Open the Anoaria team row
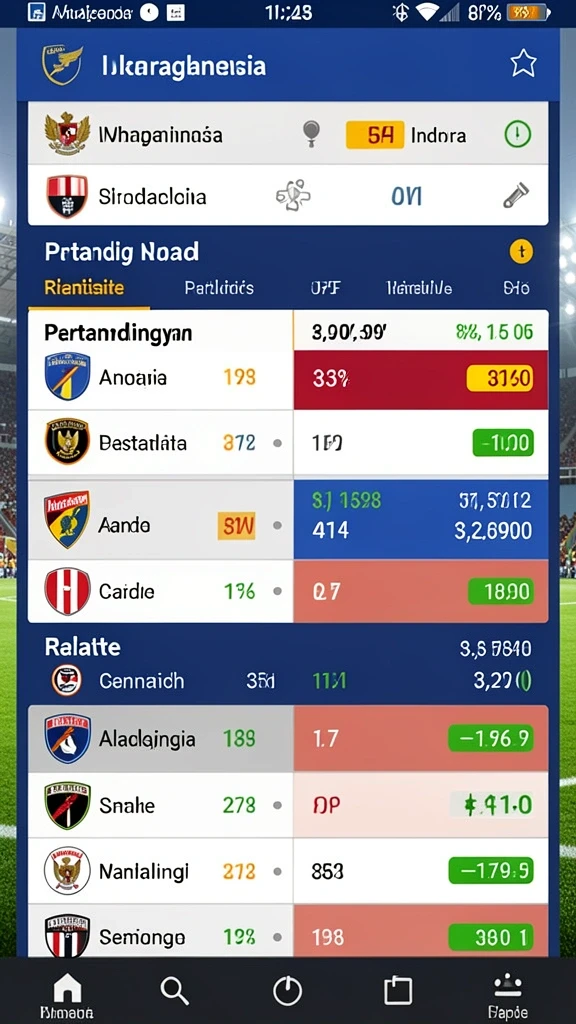Viewport: 576px width, 1024px height. 160,377
